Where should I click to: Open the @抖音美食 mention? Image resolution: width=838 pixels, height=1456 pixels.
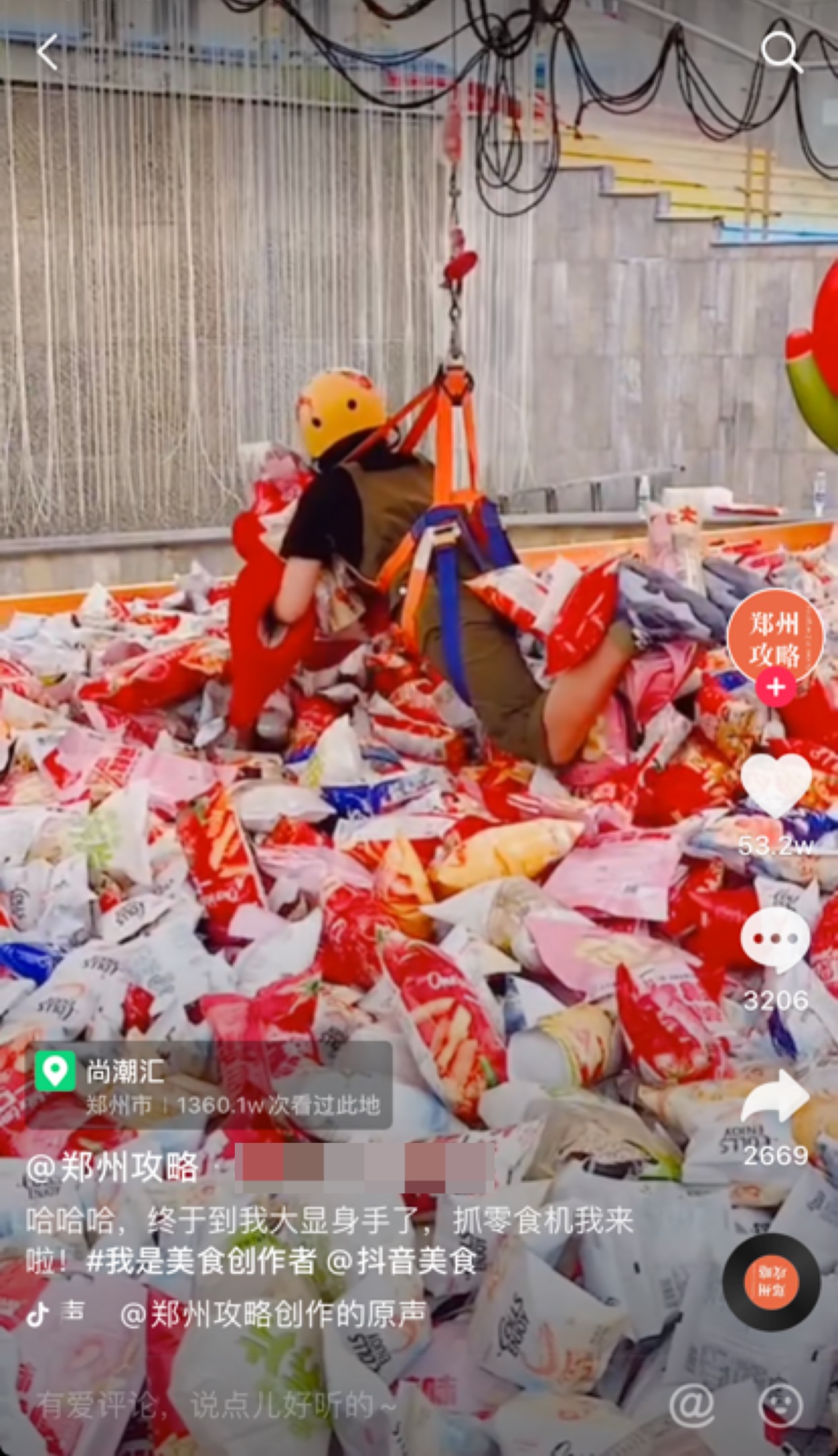[x=402, y=1260]
